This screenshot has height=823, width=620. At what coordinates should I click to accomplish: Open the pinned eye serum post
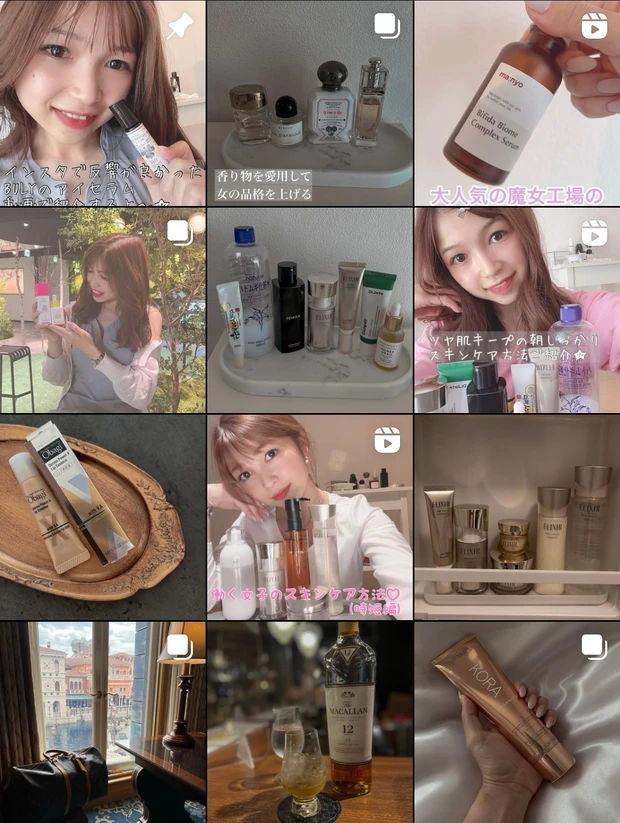pyautogui.click(x=102, y=102)
